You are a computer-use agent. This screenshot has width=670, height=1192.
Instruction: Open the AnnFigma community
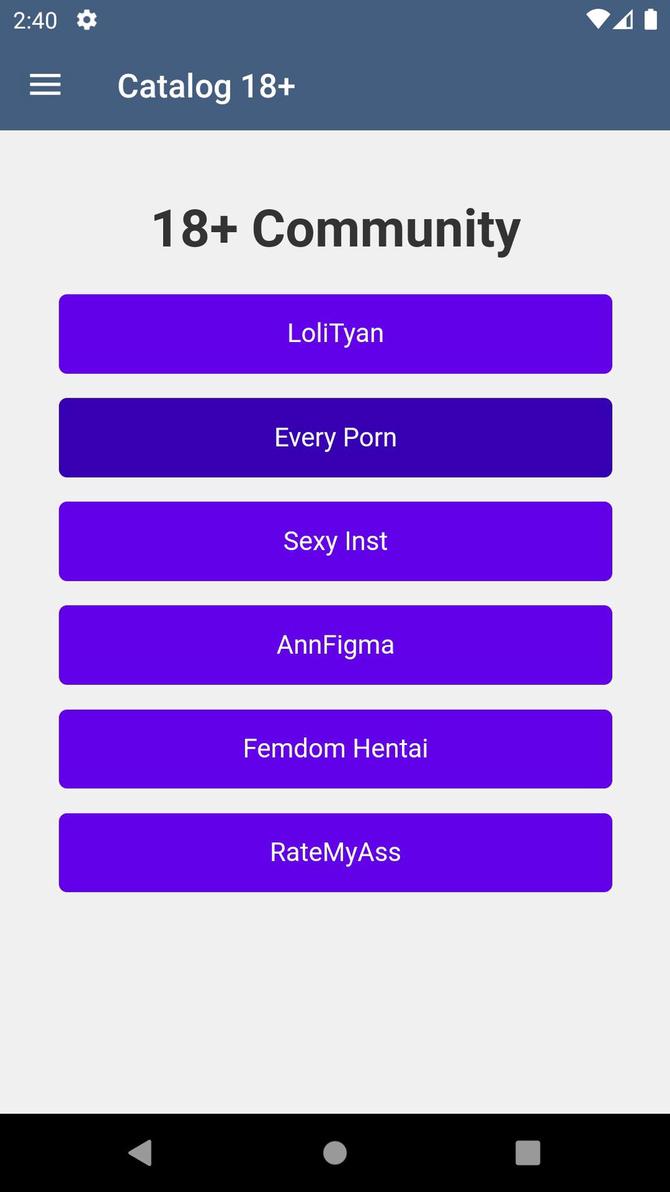[335, 645]
